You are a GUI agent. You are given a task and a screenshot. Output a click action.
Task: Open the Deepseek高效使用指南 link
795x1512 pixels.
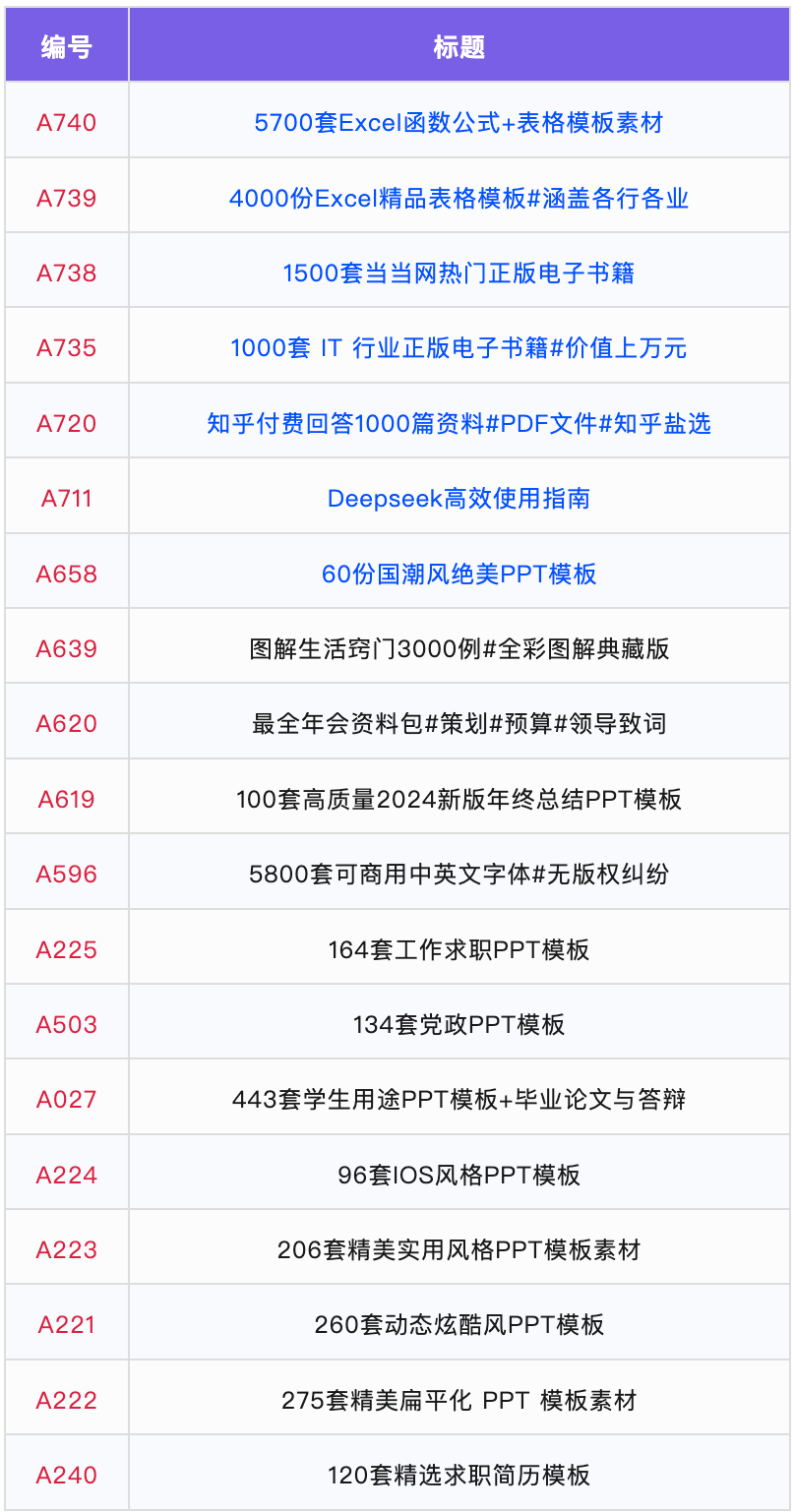click(459, 499)
